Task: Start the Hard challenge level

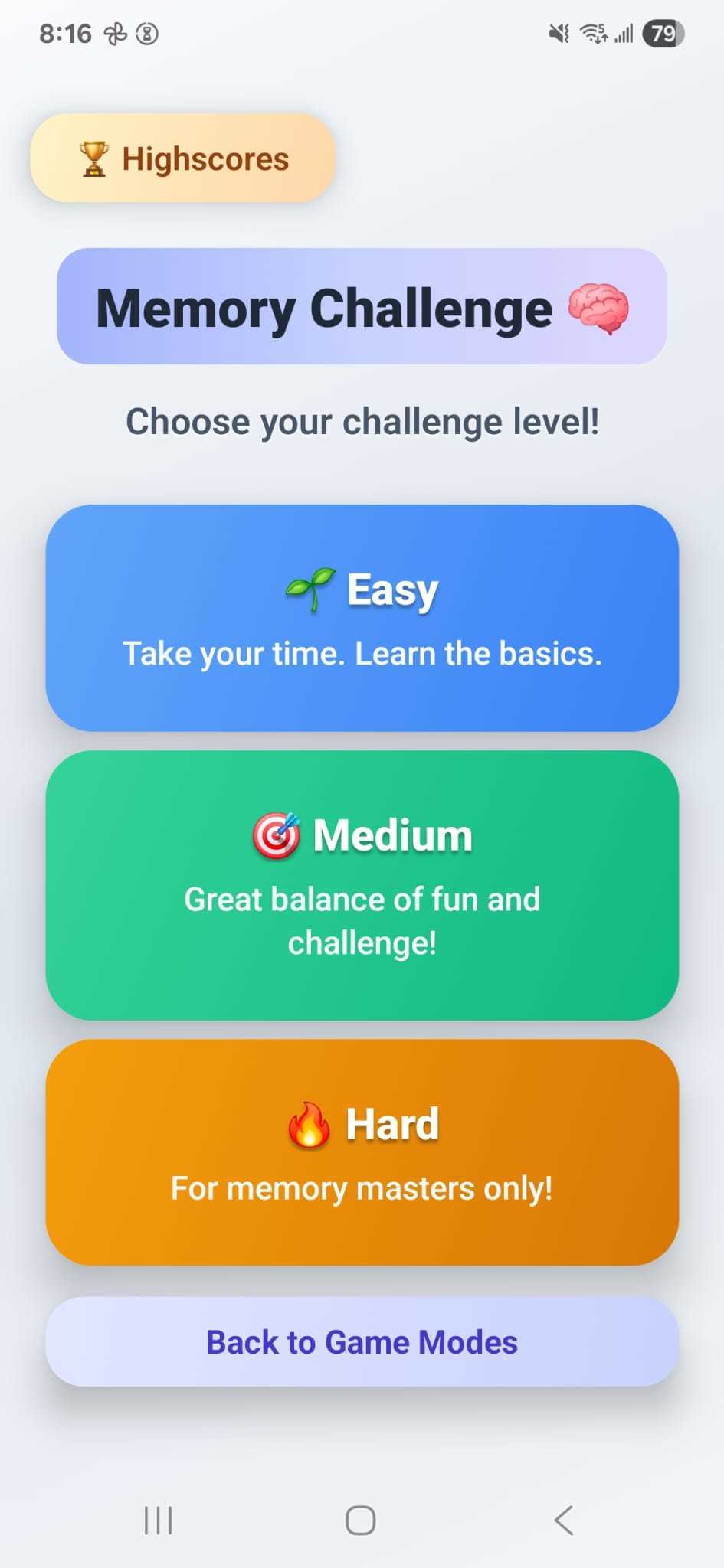Action: tap(362, 1151)
